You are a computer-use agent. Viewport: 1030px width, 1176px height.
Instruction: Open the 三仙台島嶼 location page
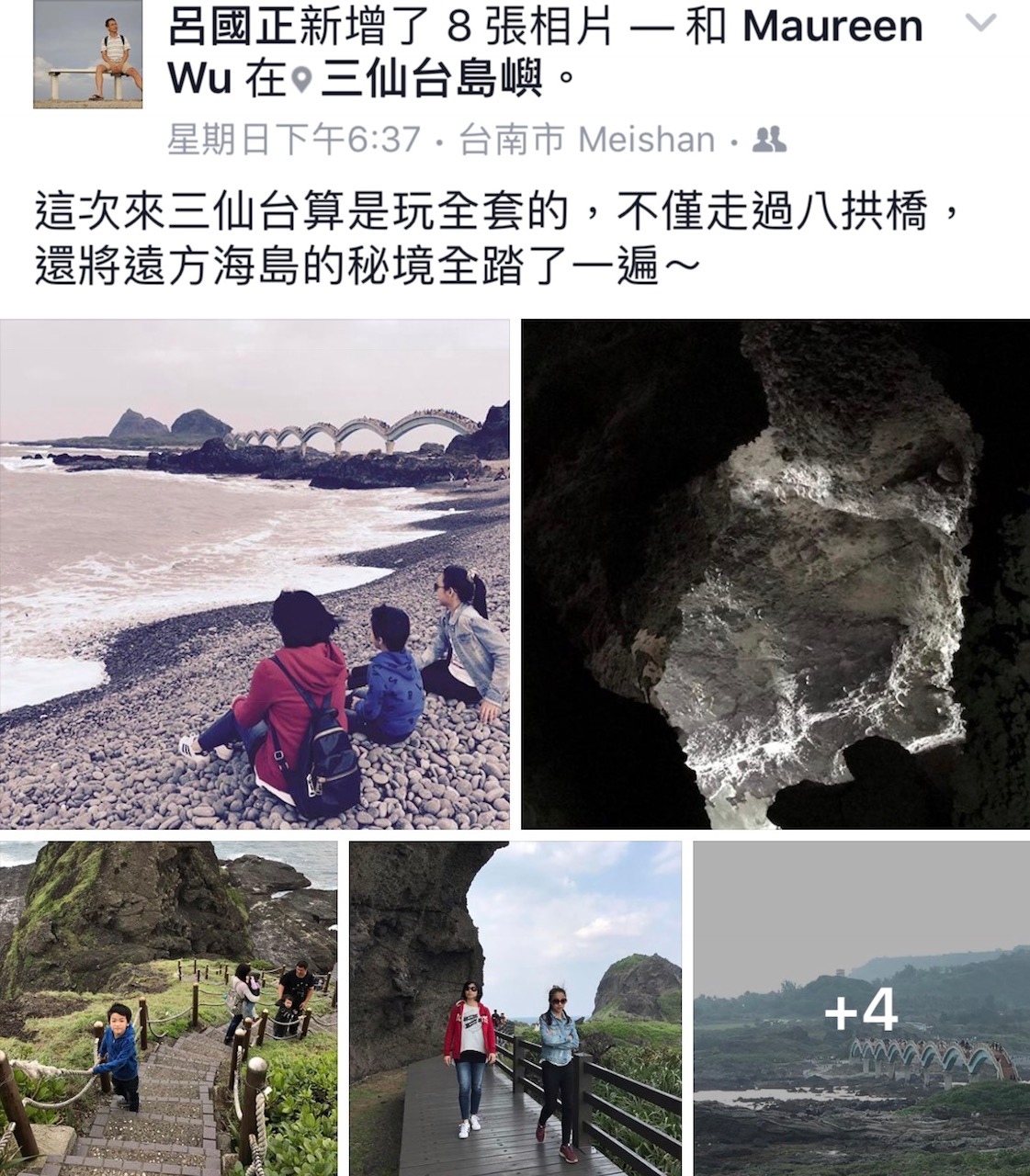(x=432, y=79)
